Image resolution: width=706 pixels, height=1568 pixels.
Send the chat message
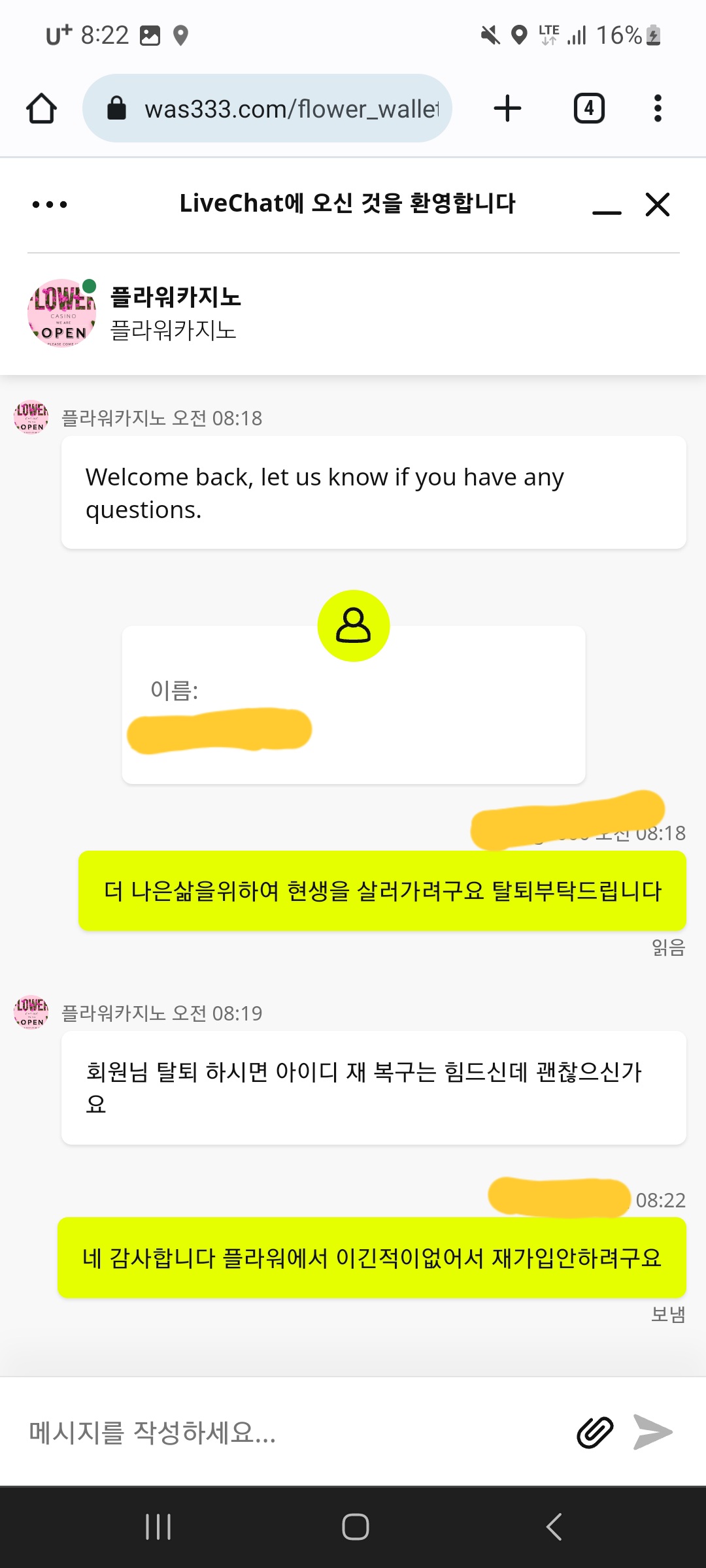pos(653,1432)
